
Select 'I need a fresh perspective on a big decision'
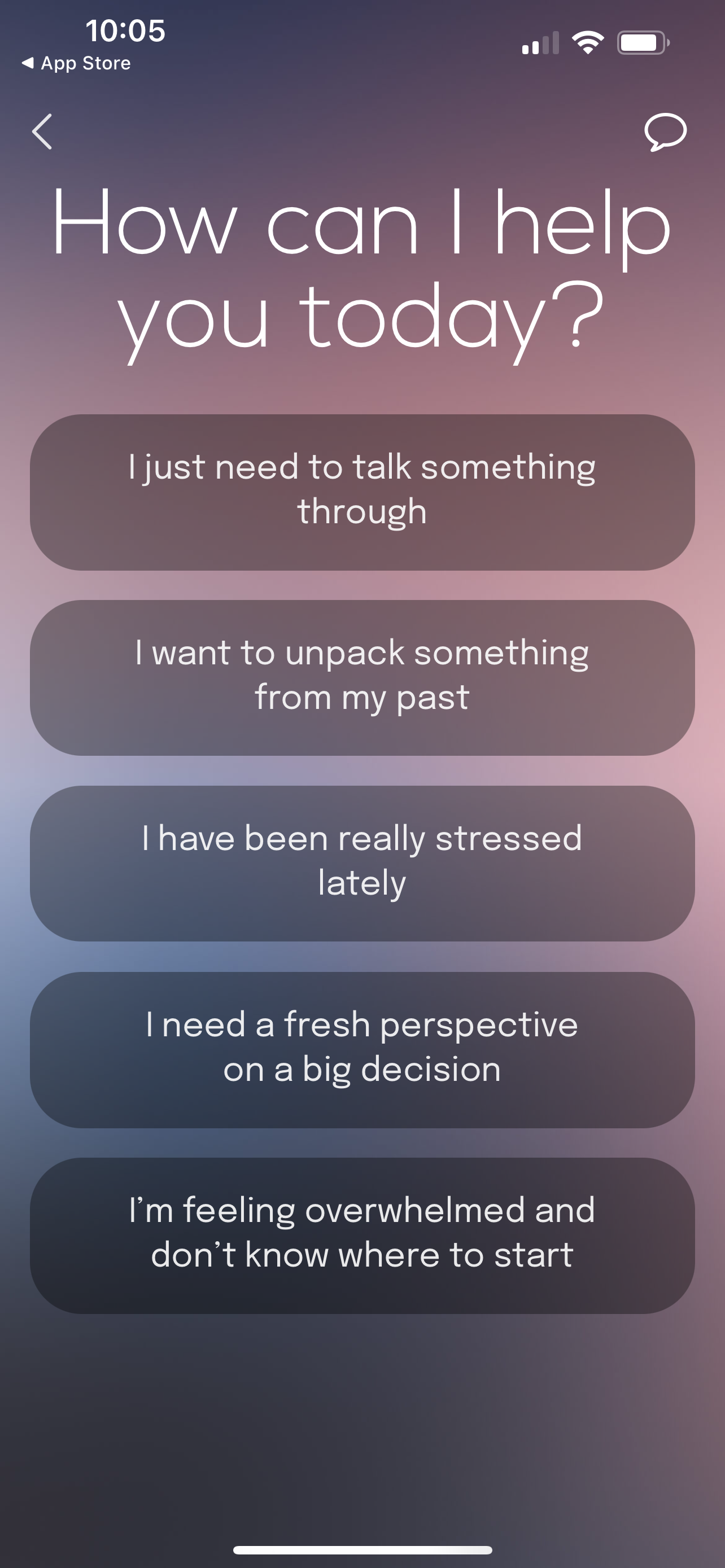362,1050
